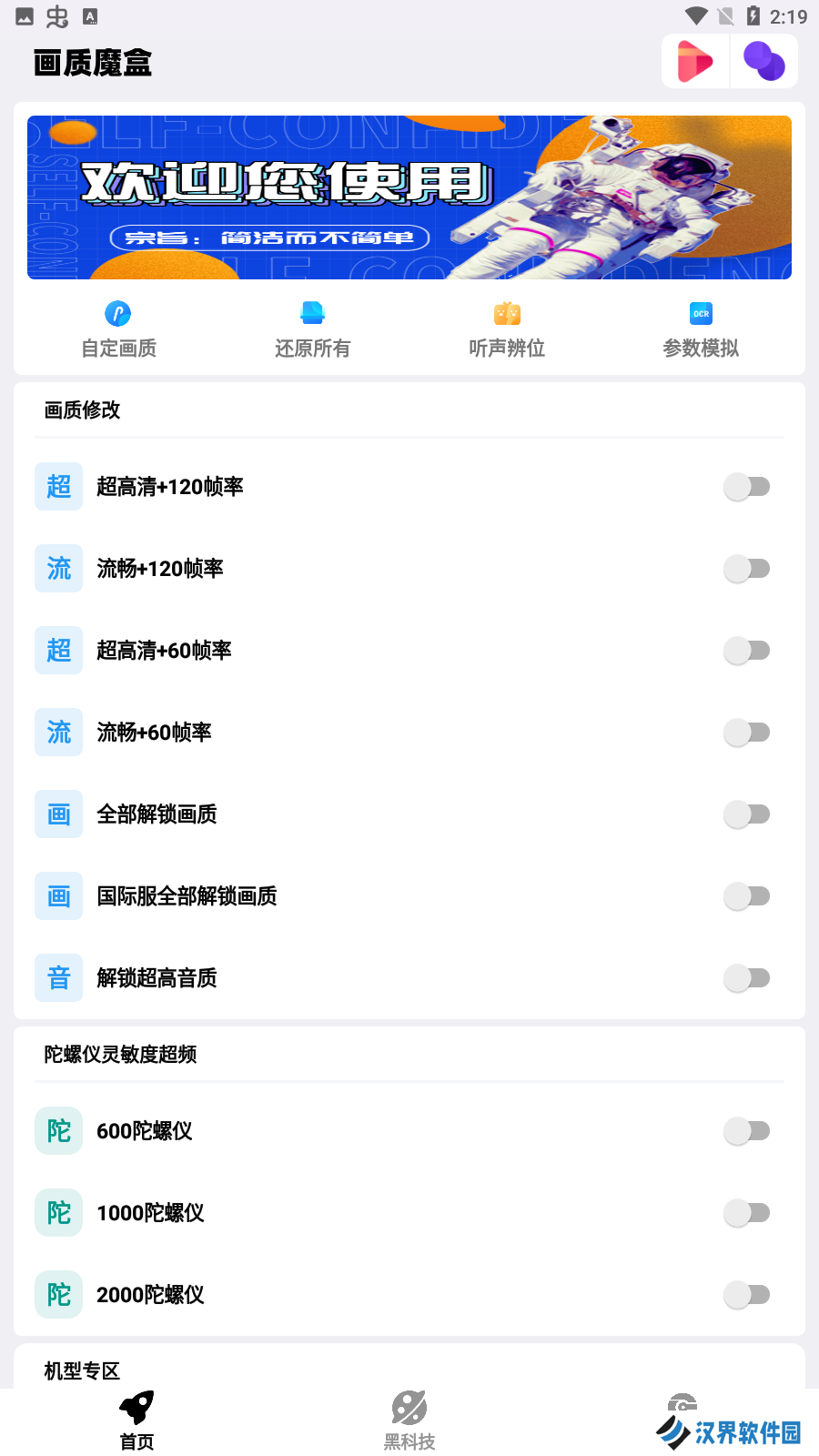Screen dimensions: 819x1456
Task: Open the 听声辨位 feature
Action: (507, 329)
